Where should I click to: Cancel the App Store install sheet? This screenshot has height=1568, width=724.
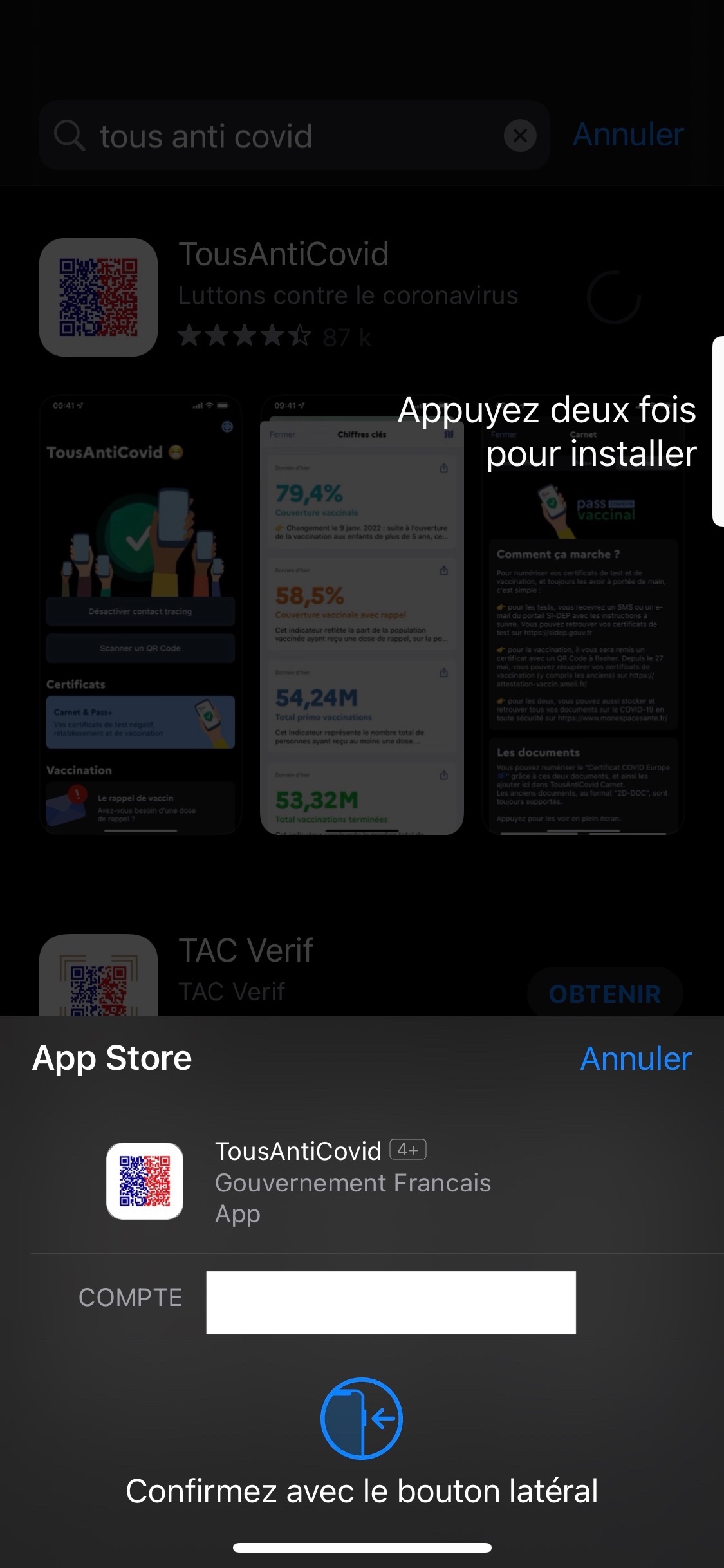coord(635,1059)
